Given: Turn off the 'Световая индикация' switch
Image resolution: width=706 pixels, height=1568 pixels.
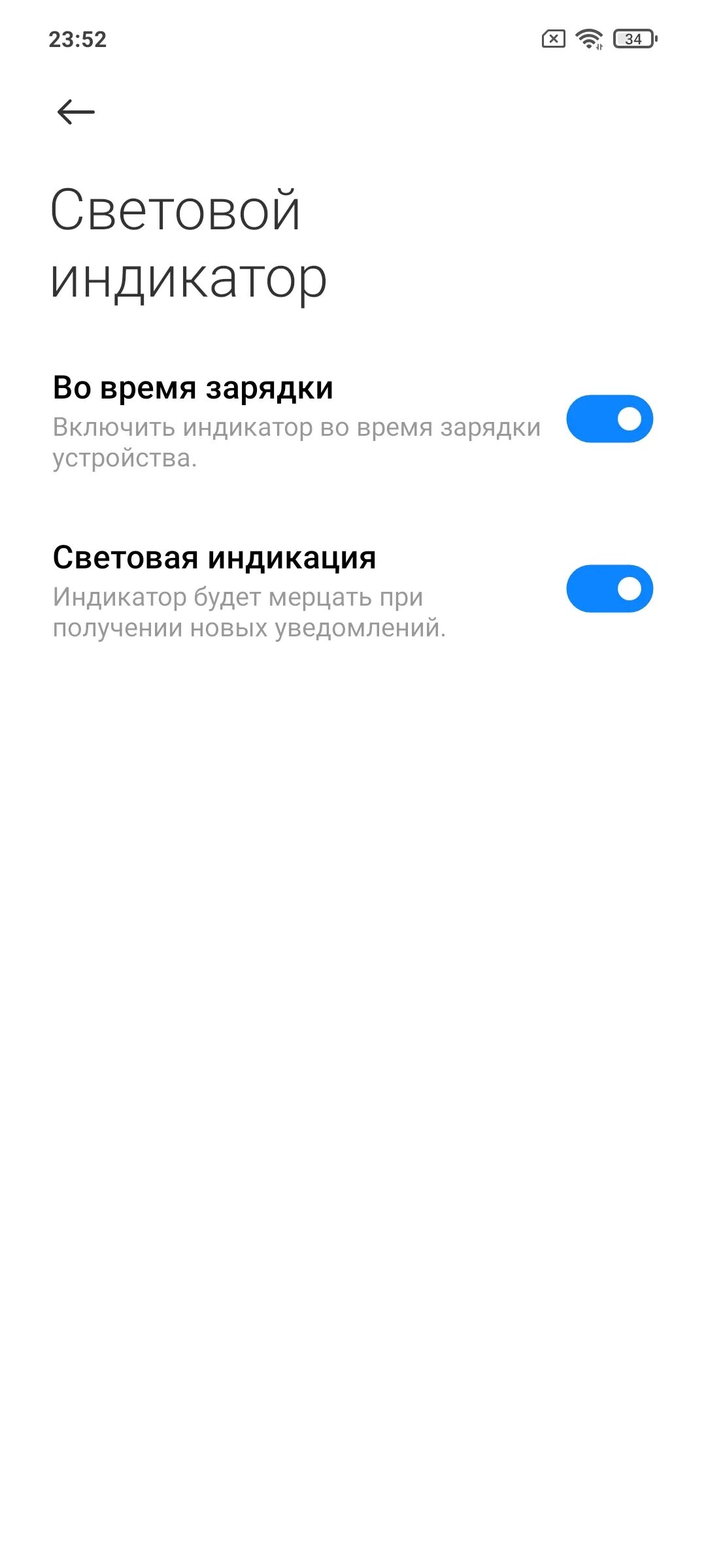Looking at the screenshot, I should point(609,589).
